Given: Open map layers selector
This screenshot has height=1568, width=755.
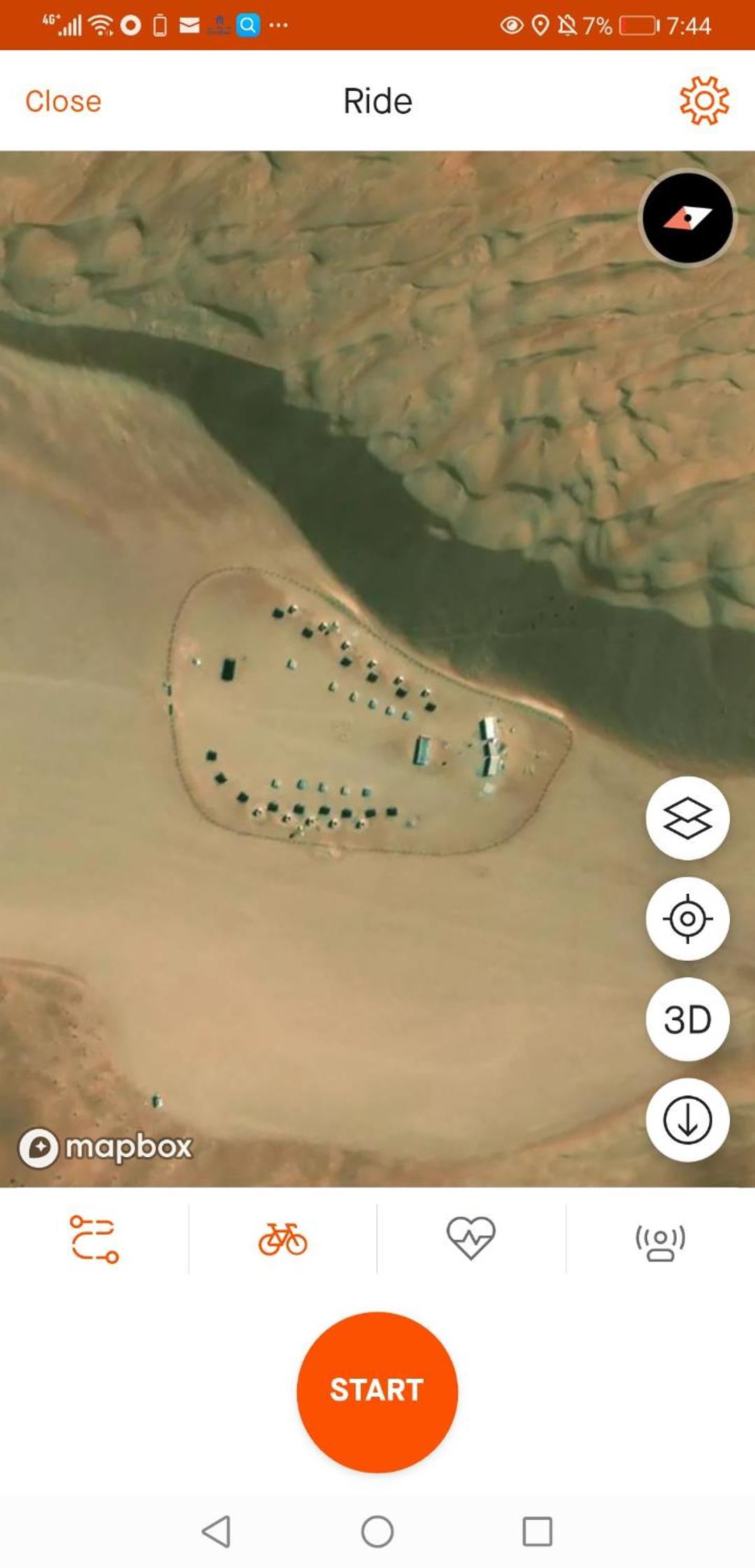Looking at the screenshot, I should 687,818.
